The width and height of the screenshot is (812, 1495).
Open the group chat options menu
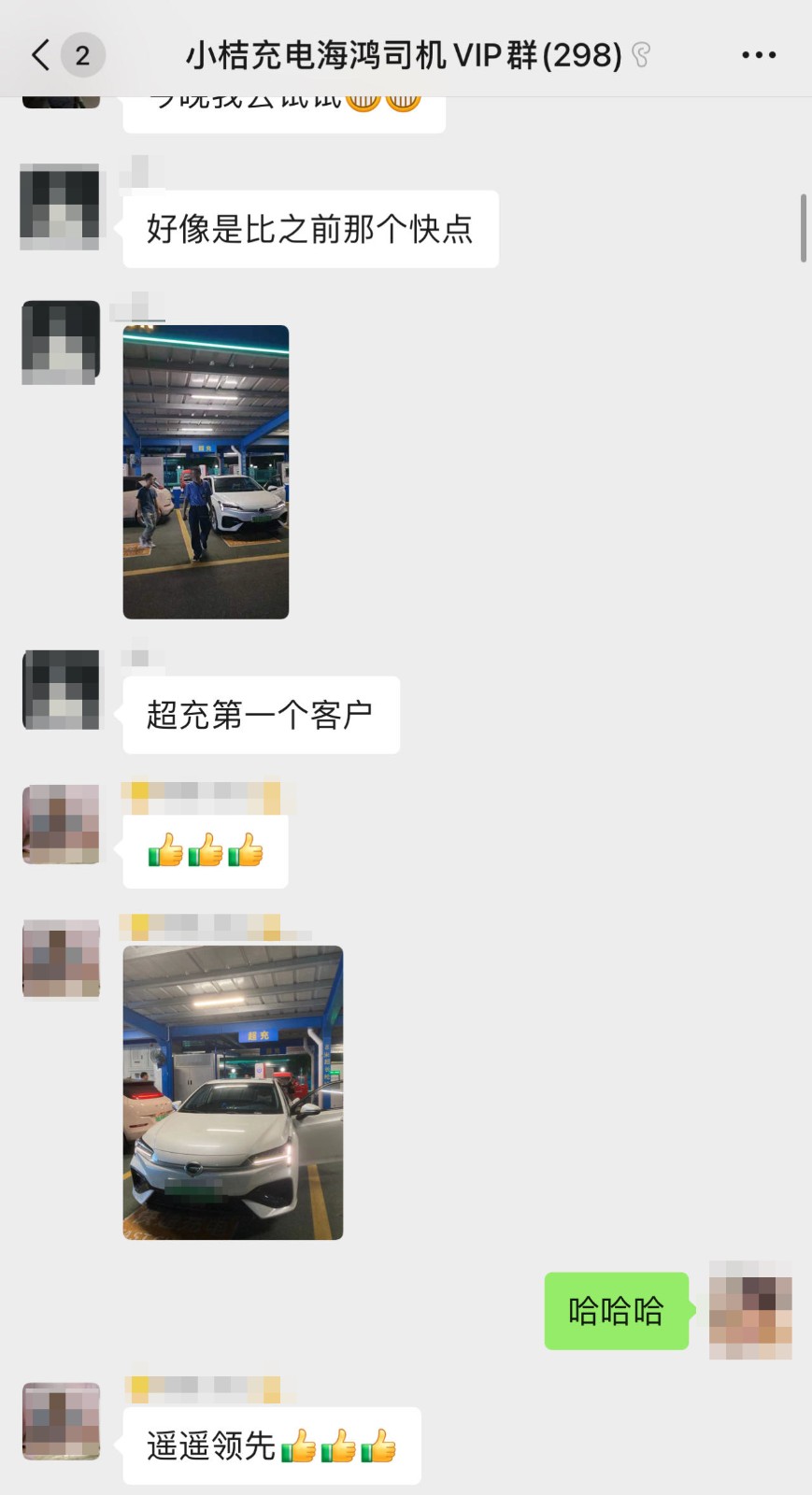pyautogui.click(x=758, y=55)
